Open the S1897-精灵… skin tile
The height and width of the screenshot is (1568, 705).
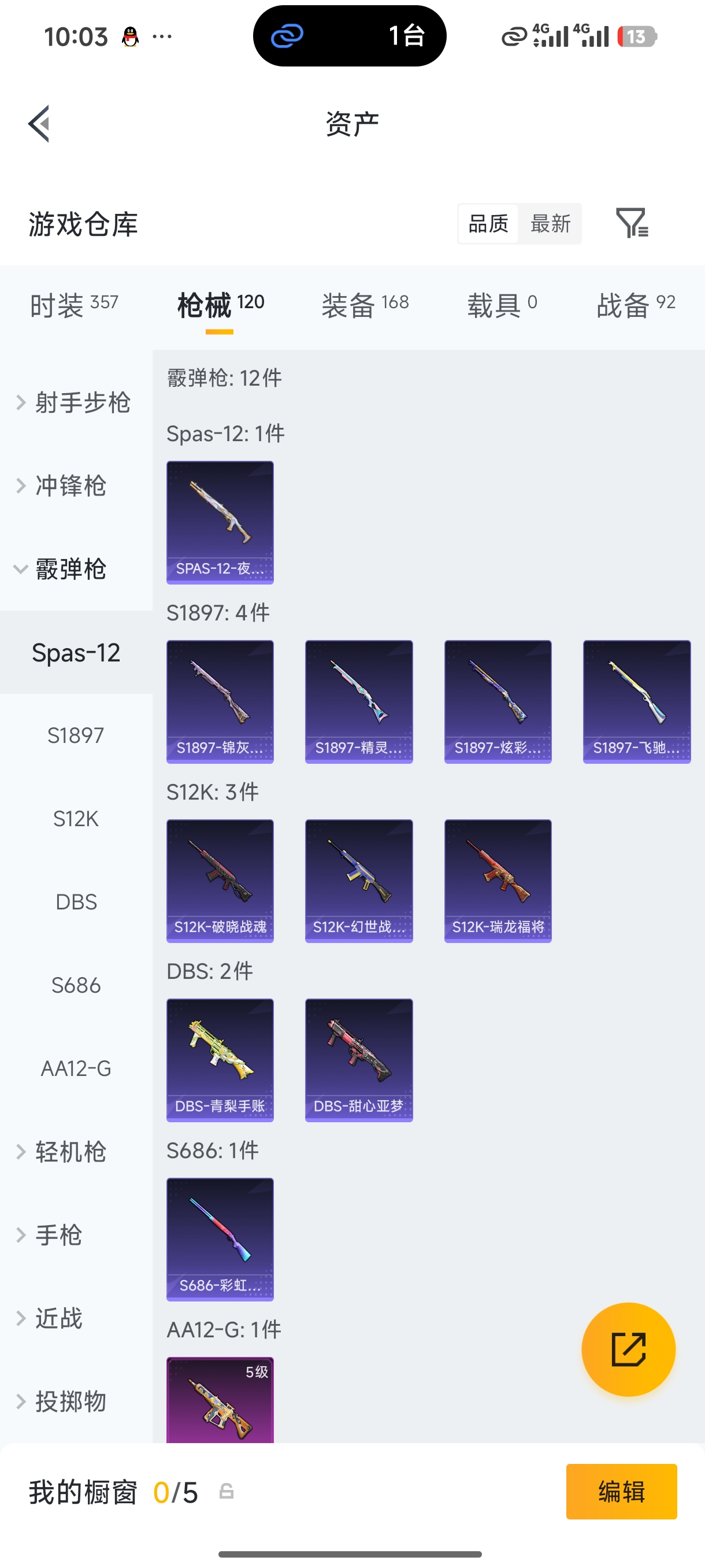(x=359, y=701)
